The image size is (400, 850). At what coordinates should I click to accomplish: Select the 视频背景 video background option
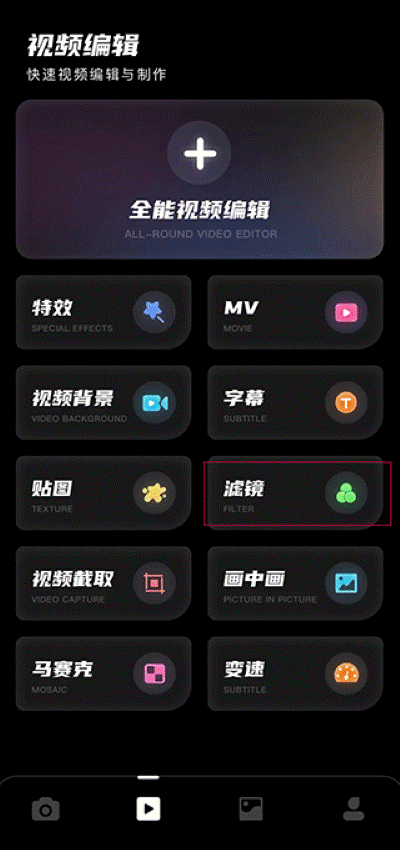click(104, 403)
